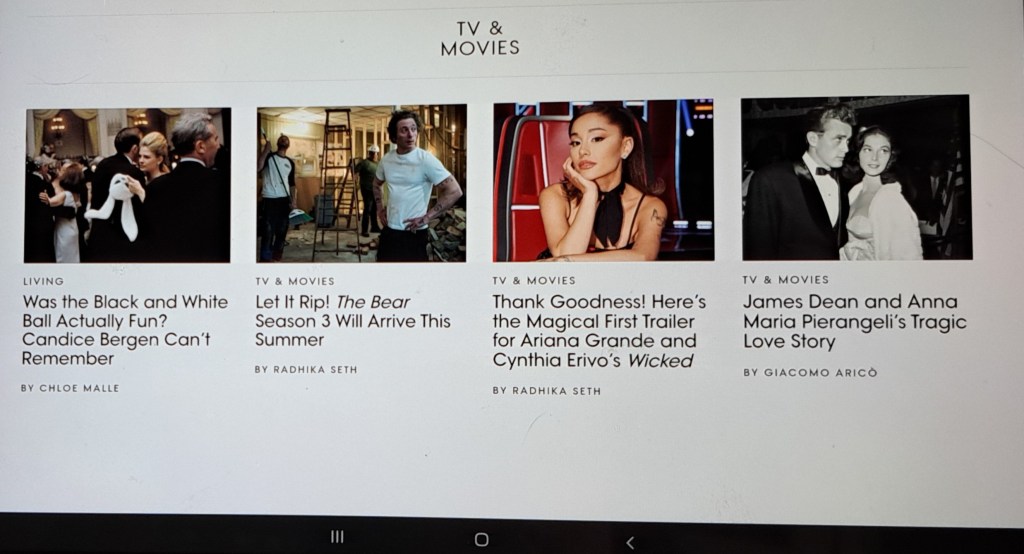
Task: Open the Black and White Ball article image
Action: pyautogui.click(x=127, y=184)
